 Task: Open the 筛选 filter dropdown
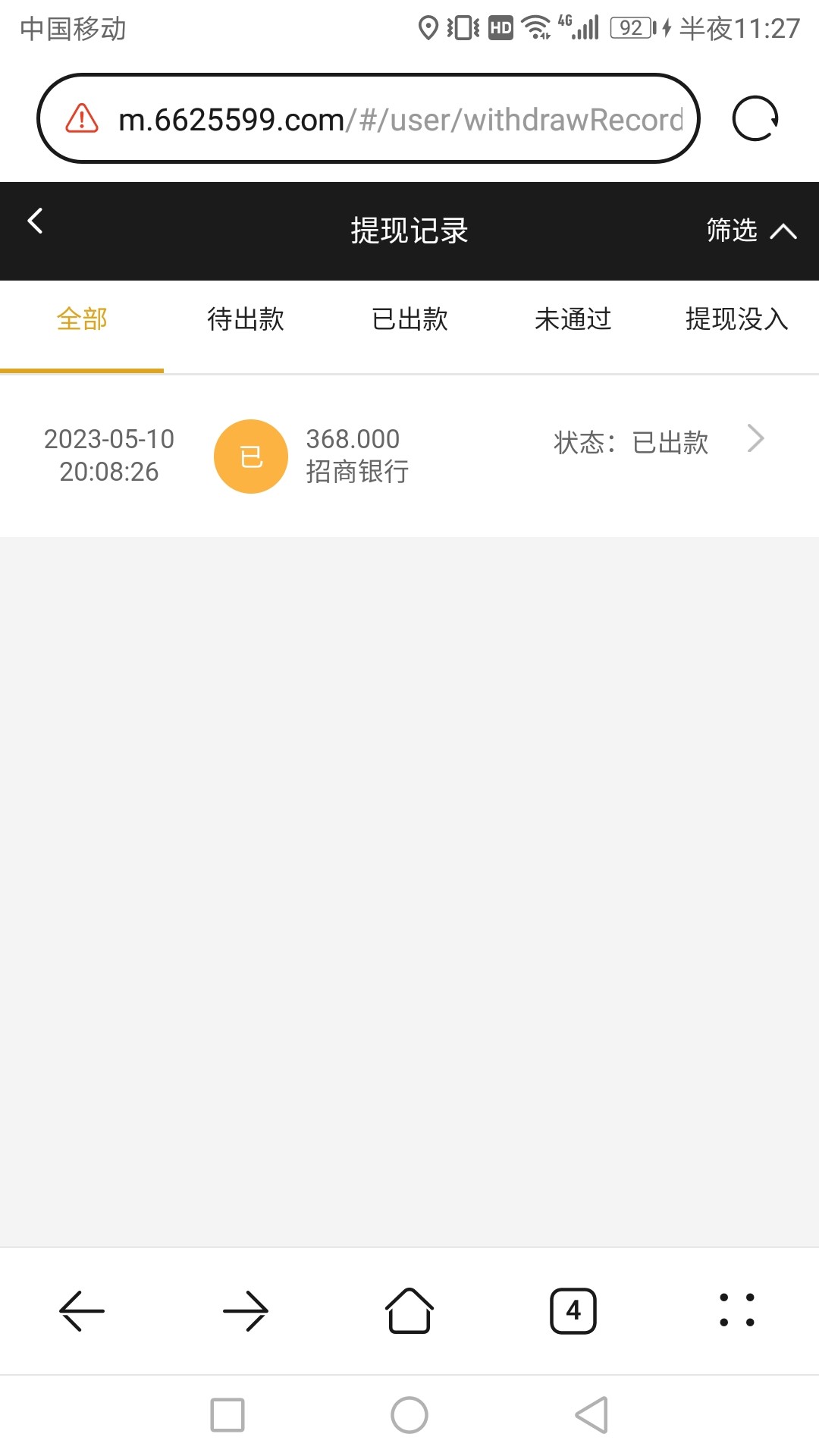(x=750, y=231)
